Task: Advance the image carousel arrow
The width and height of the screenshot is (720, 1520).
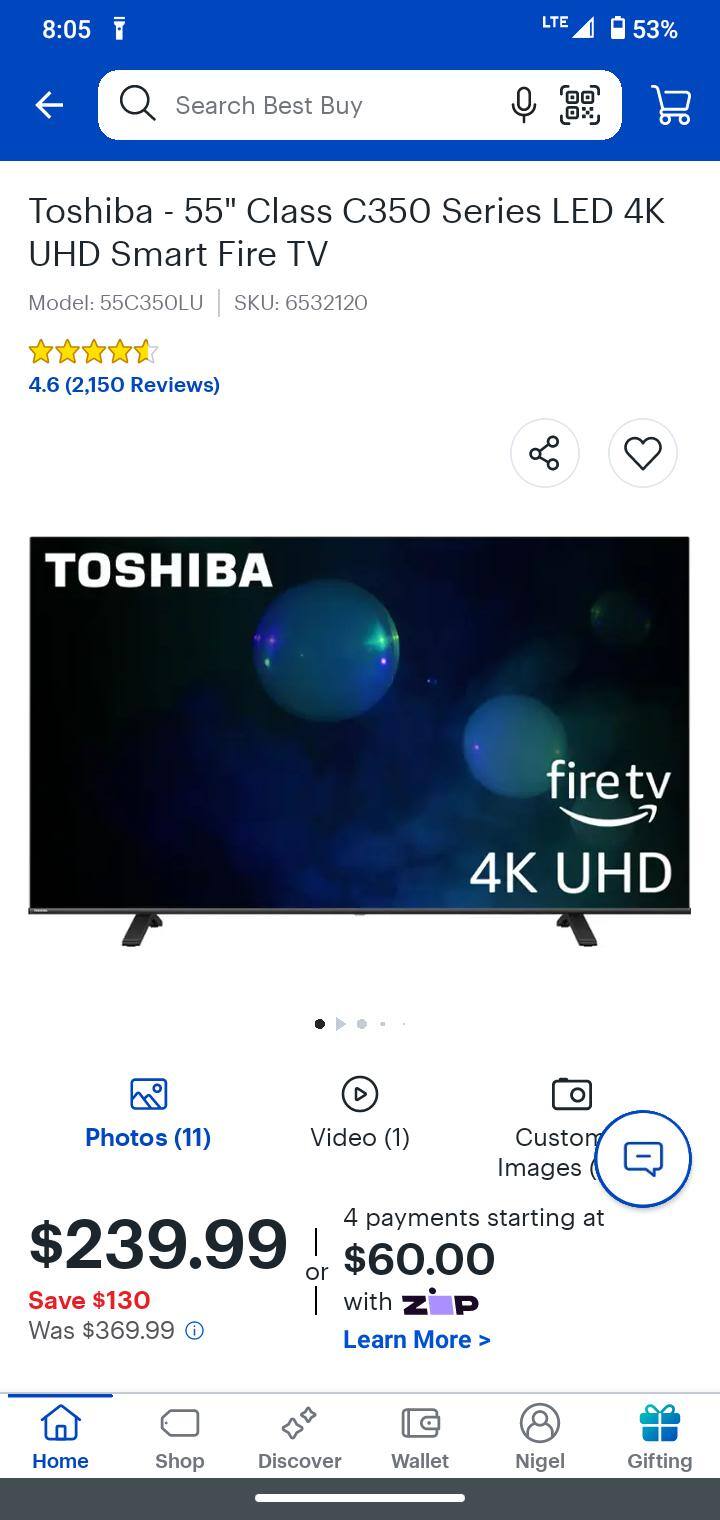Action: (x=340, y=1023)
